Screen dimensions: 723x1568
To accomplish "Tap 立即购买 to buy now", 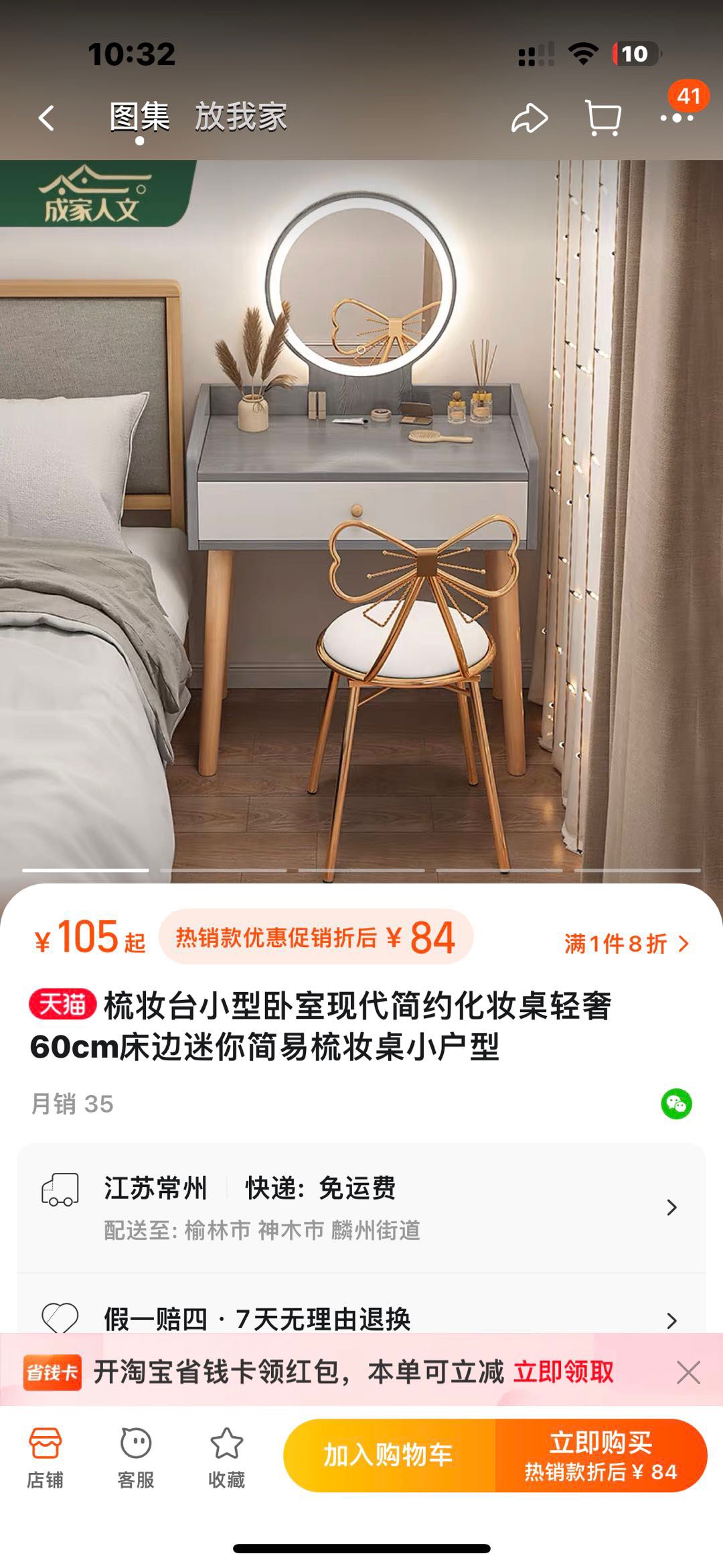I will [x=600, y=1455].
